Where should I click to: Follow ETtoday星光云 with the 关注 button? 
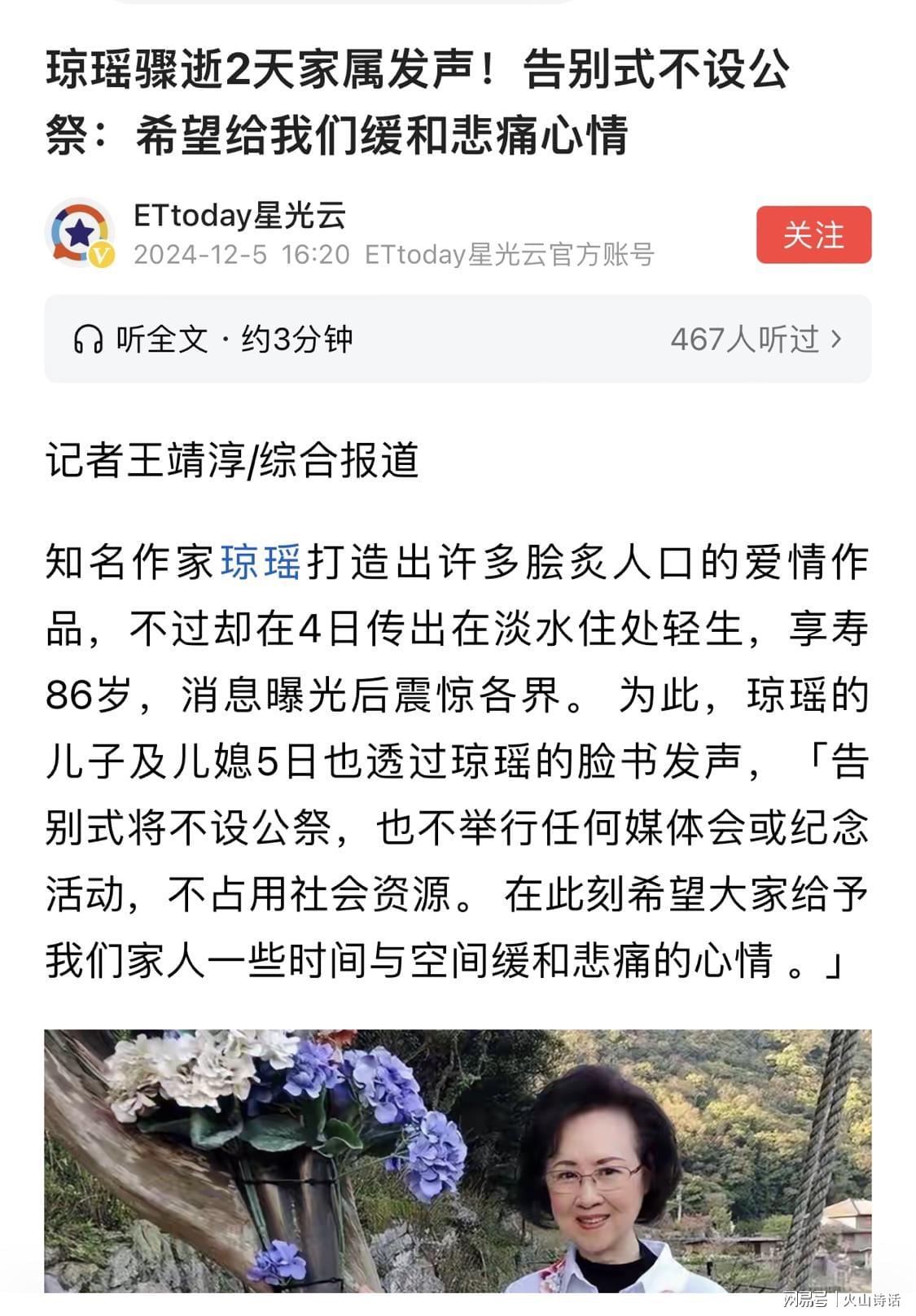coord(813,235)
